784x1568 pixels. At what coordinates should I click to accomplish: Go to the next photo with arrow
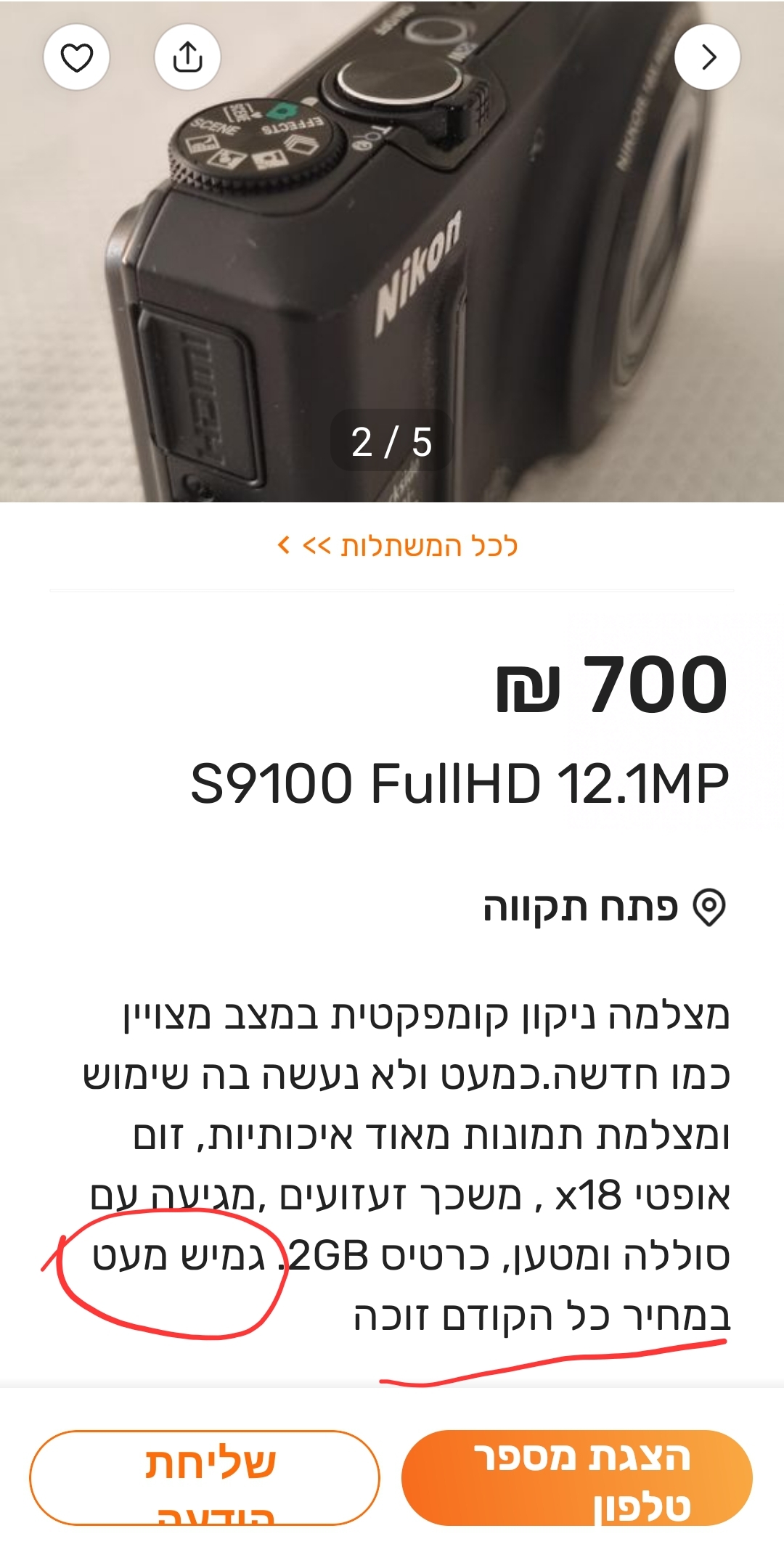click(x=707, y=57)
